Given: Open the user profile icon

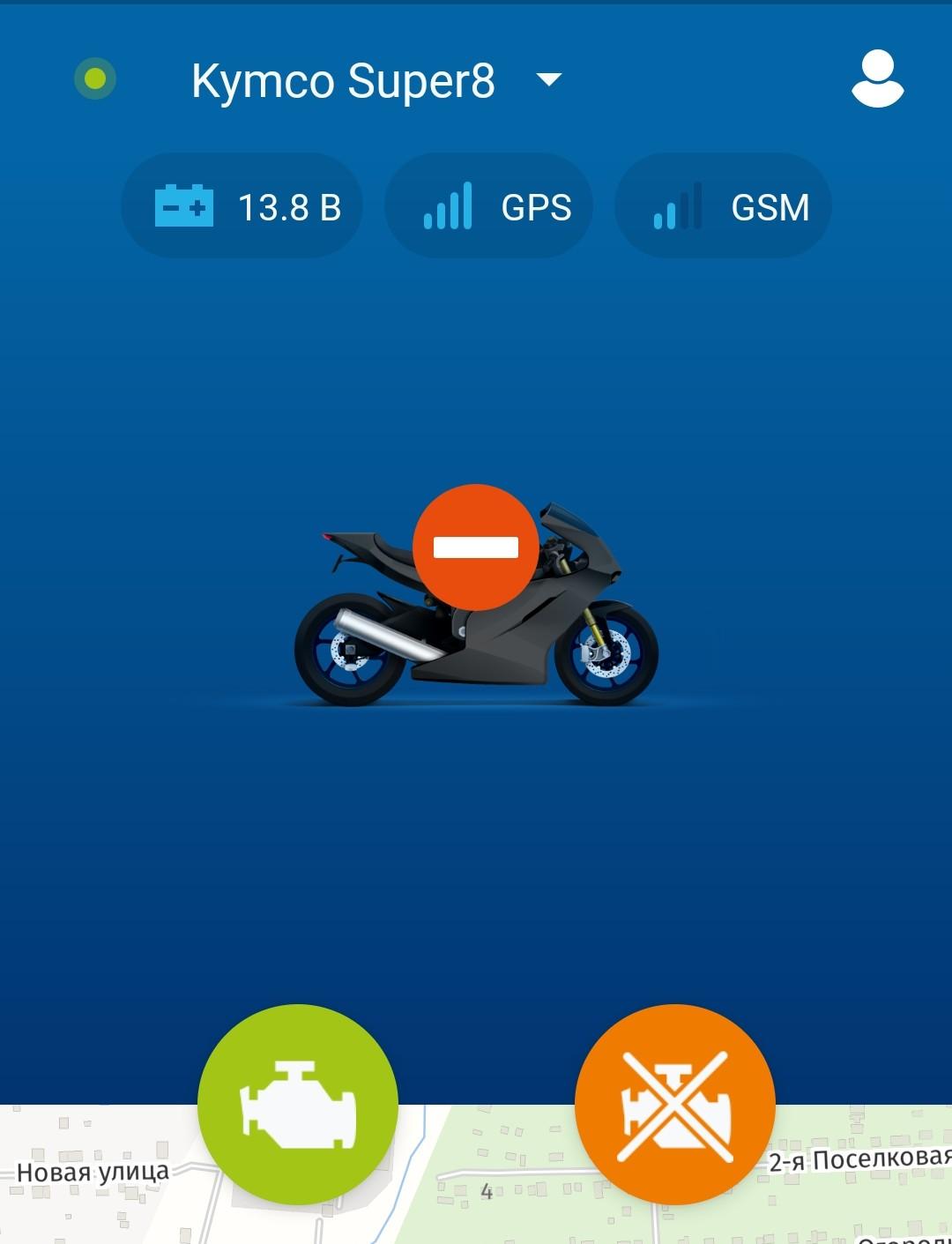Looking at the screenshot, I should 877,80.
